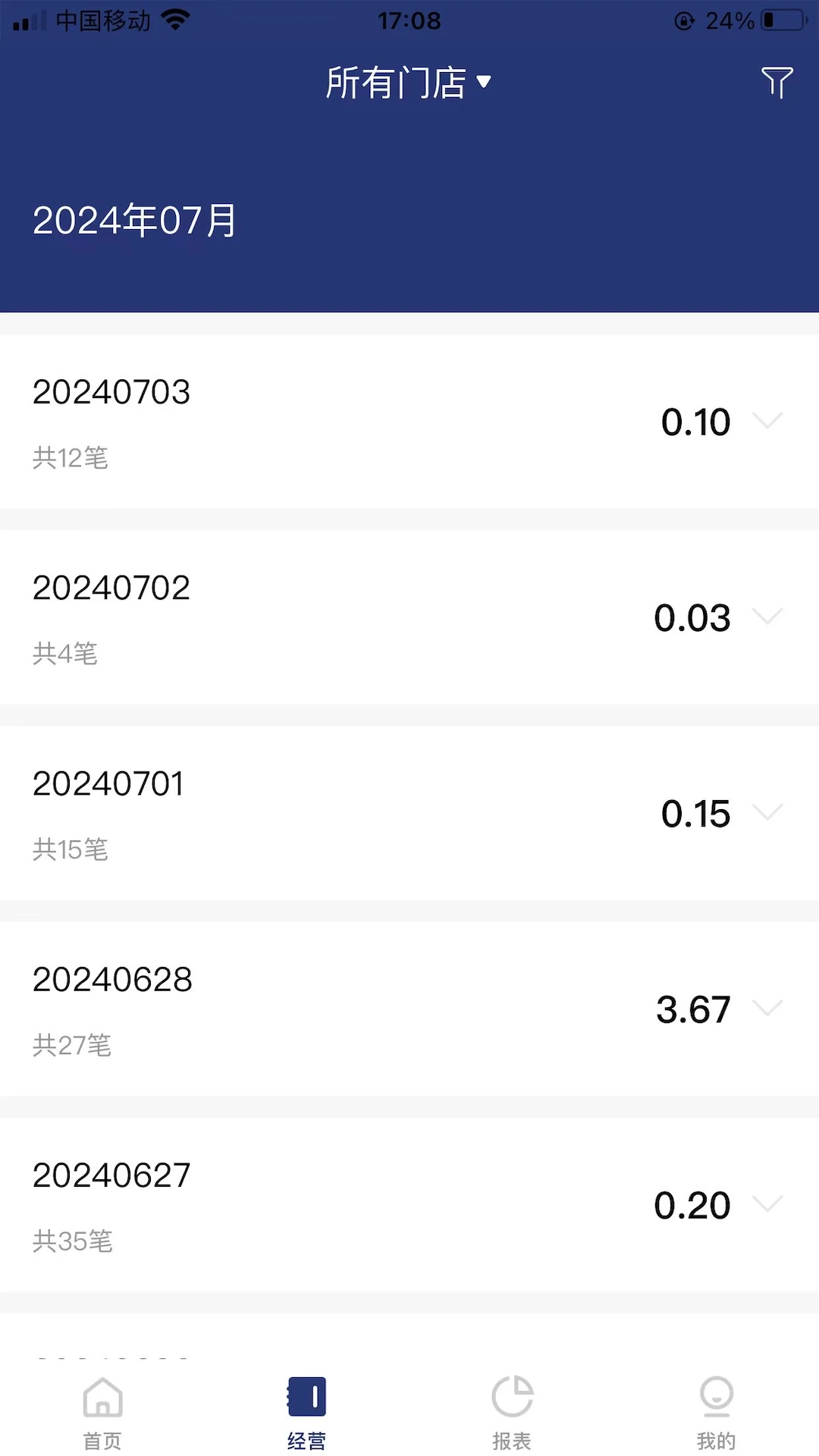Tap the amount 3.67 for 20240628

coord(693,1009)
